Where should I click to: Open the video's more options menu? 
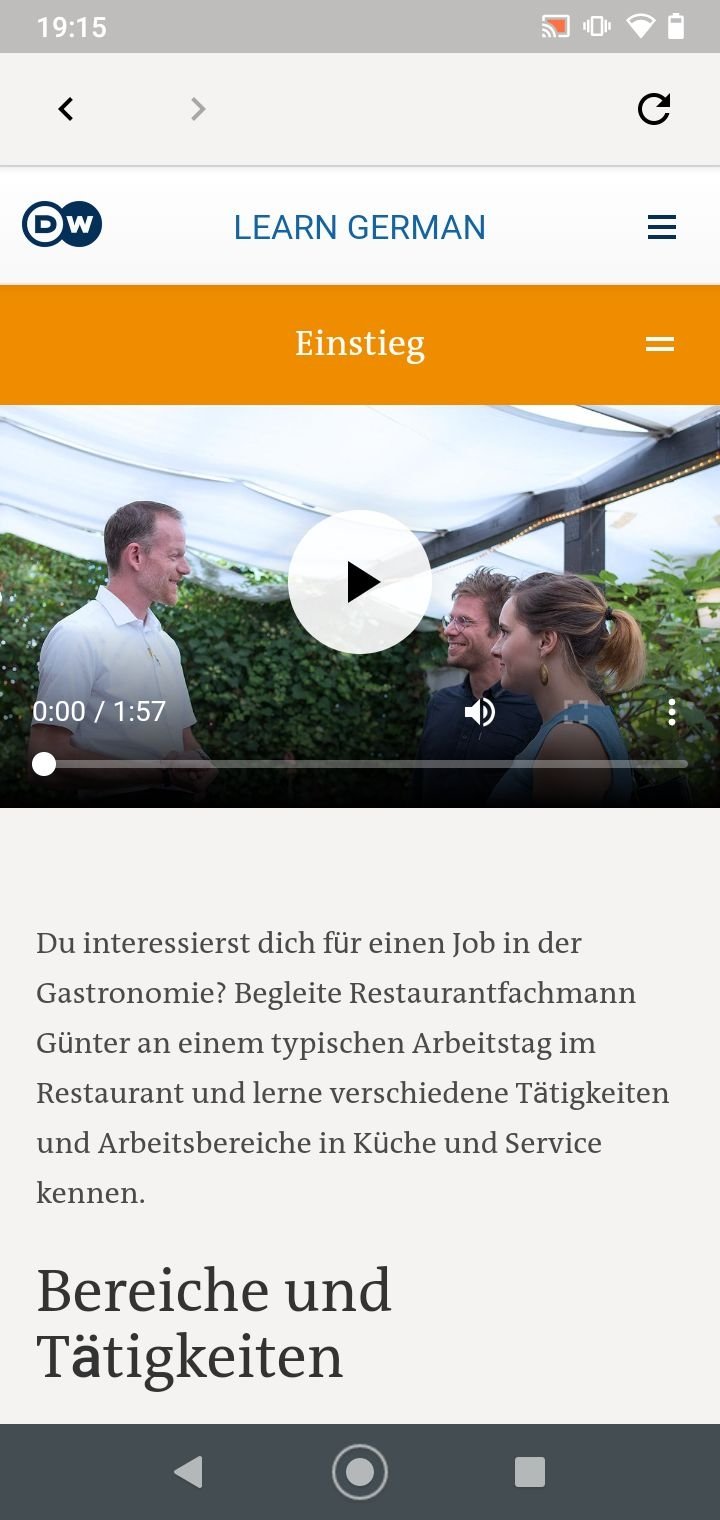pyautogui.click(x=671, y=712)
